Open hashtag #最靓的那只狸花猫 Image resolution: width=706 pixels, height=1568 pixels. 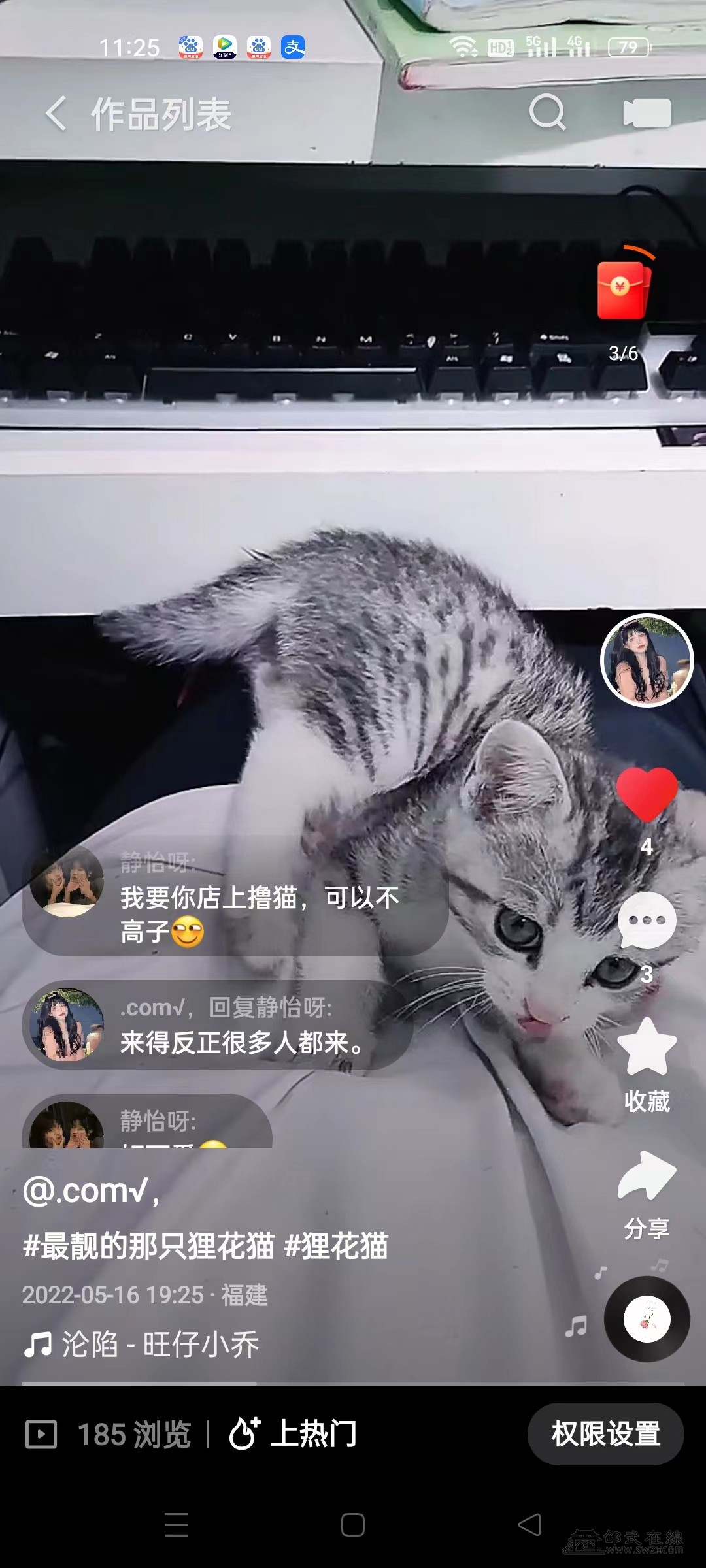click(x=148, y=1245)
